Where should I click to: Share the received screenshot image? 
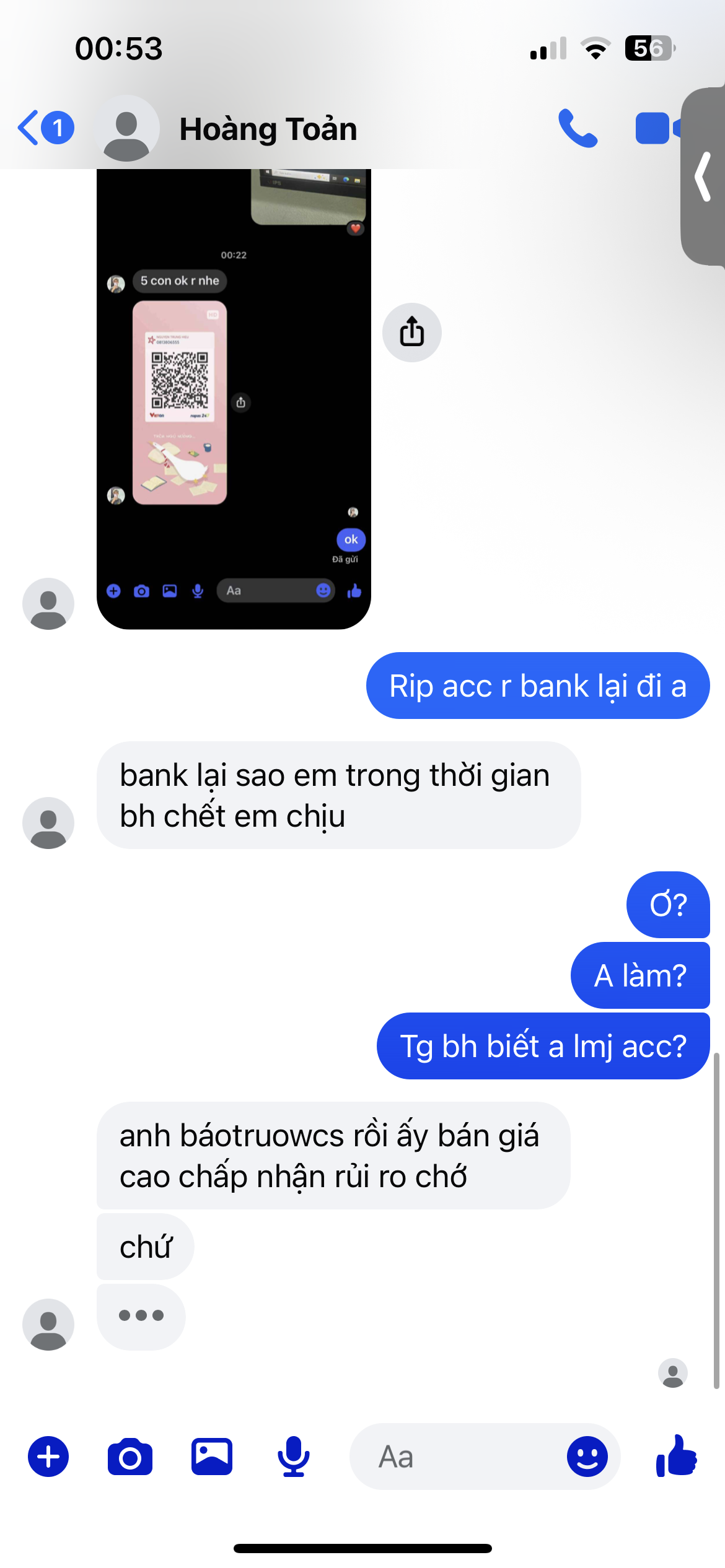(412, 333)
